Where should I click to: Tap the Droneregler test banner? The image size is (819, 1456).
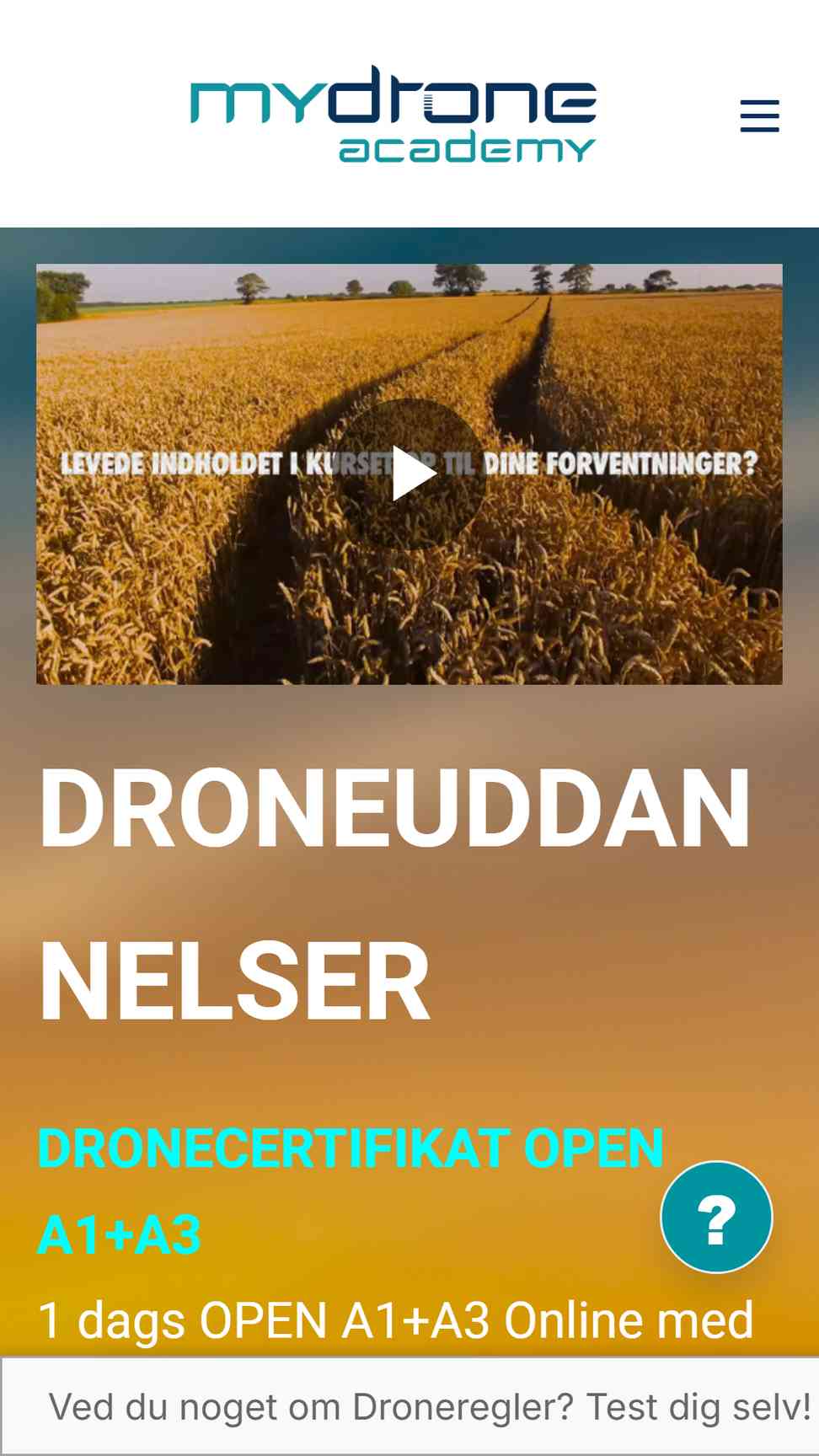click(409, 1406)
